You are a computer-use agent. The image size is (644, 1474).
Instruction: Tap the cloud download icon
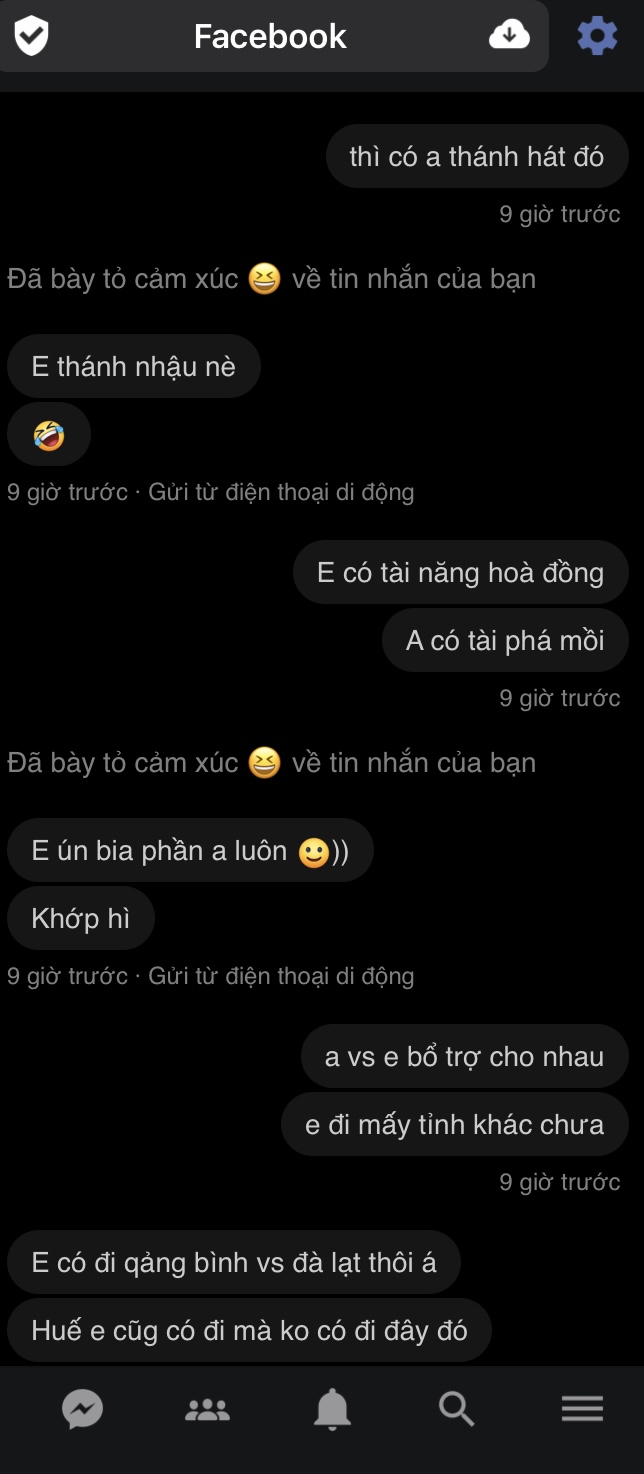(x=509, y=36)
